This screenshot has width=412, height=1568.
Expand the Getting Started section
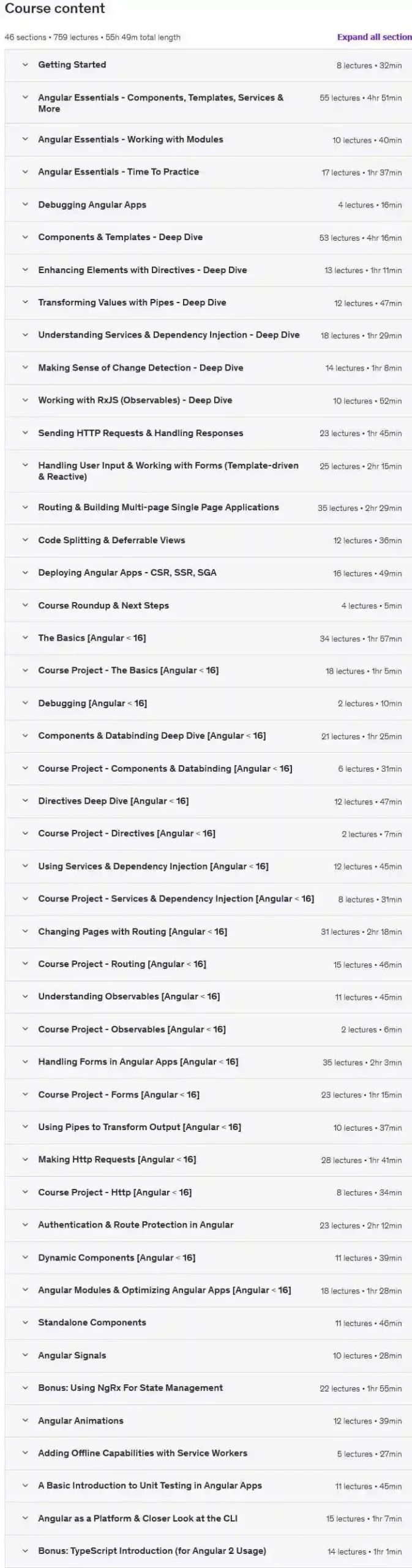pos(72,65)
